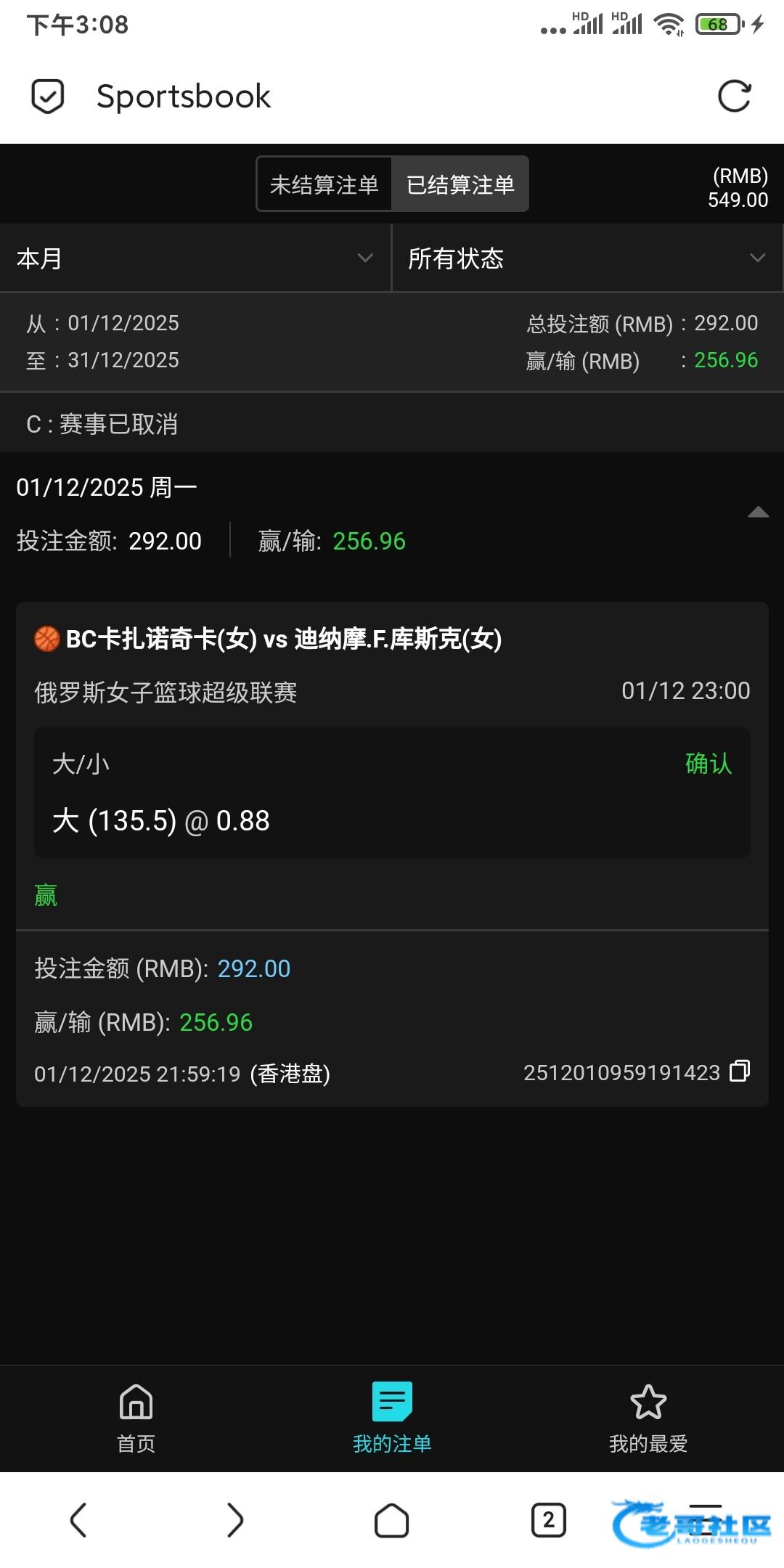Show the 2 open browser tabs
The height and width of the screenshot is (1568, 784).
548,1520
